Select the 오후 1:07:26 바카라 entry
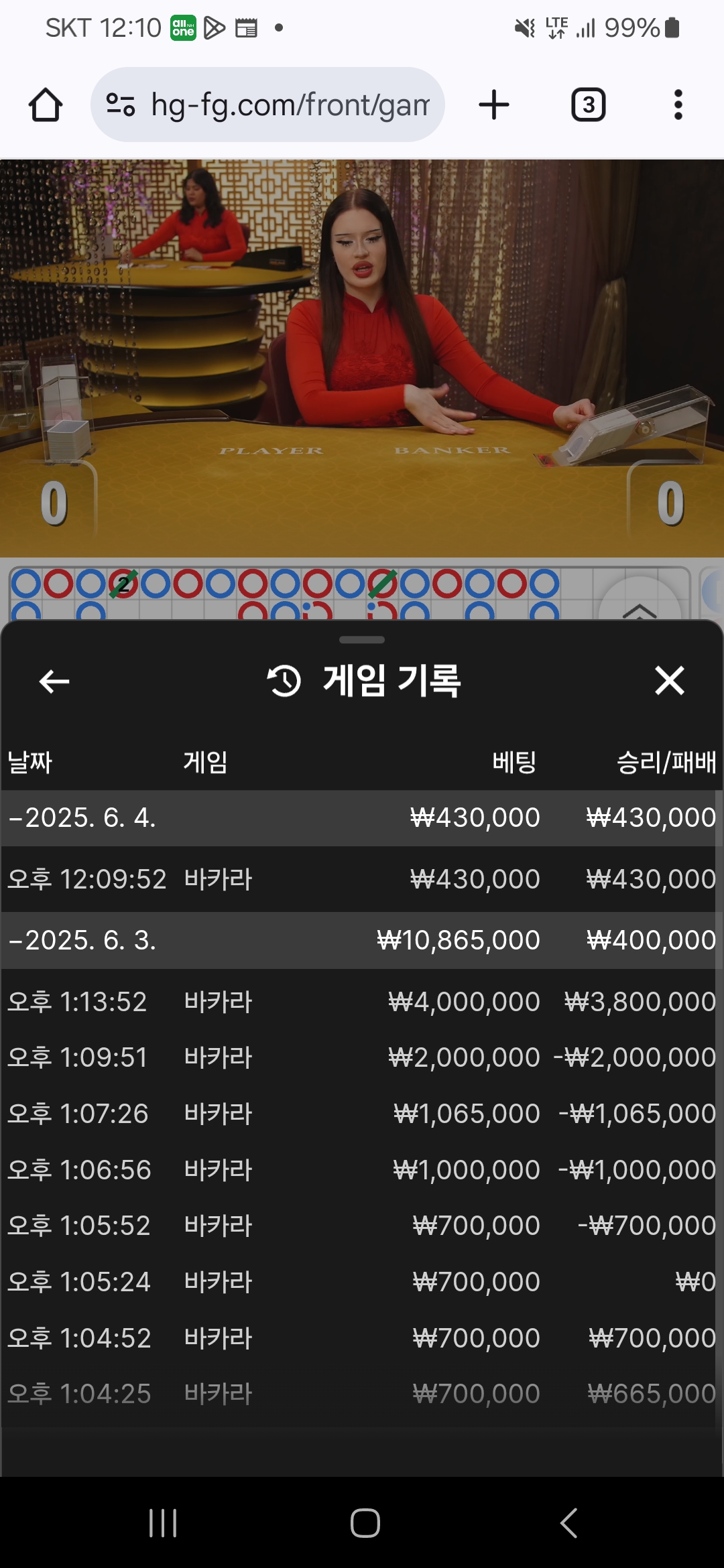 [x=362, y=1114]
